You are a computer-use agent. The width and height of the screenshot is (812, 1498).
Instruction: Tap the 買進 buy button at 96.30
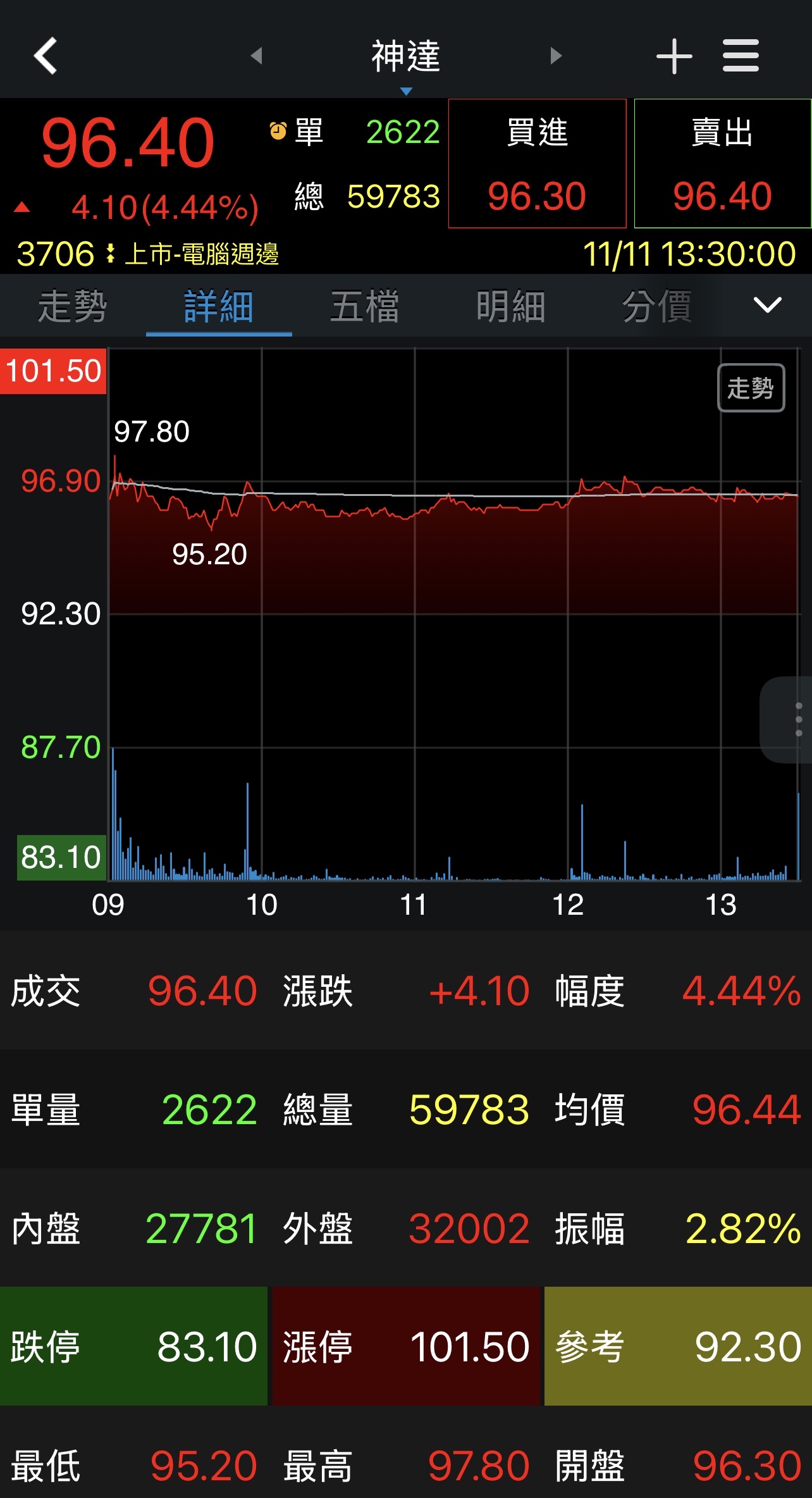point(537,163)
